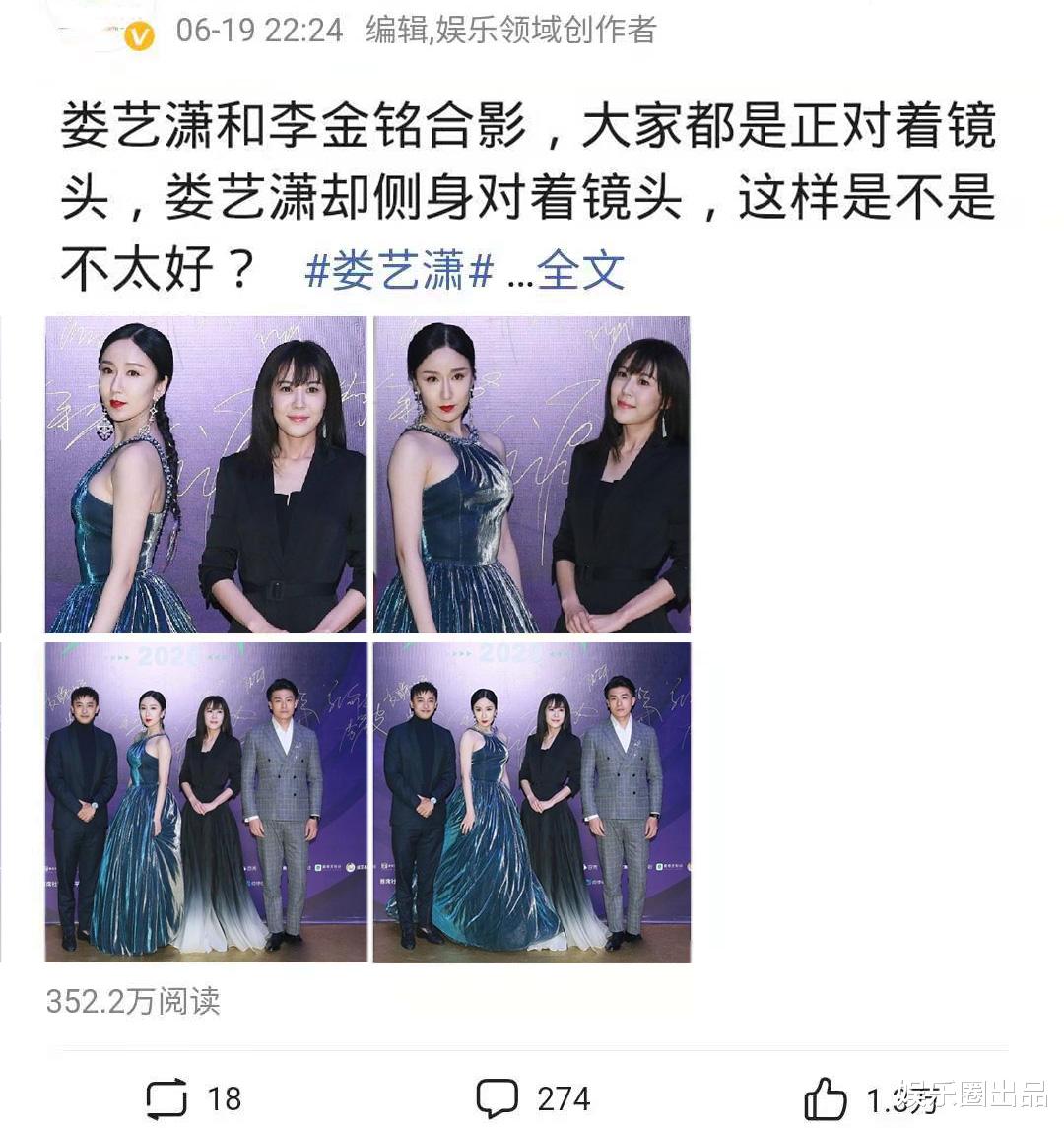Click the 352.2万阅读 read count
This screenshot has width=1064, height=1128.
[135, 1002]
